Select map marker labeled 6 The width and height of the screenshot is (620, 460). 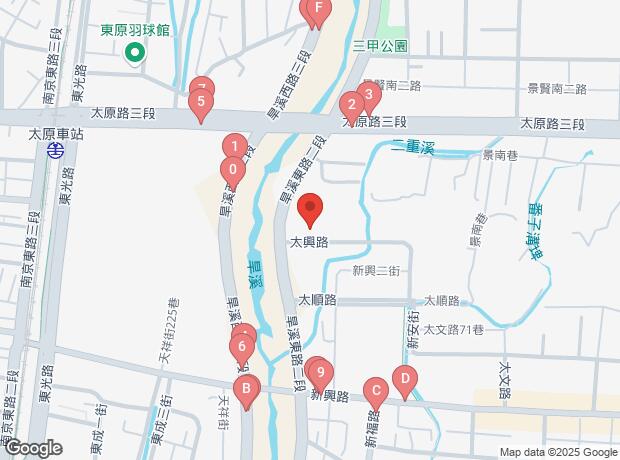[x=240, y=349]
